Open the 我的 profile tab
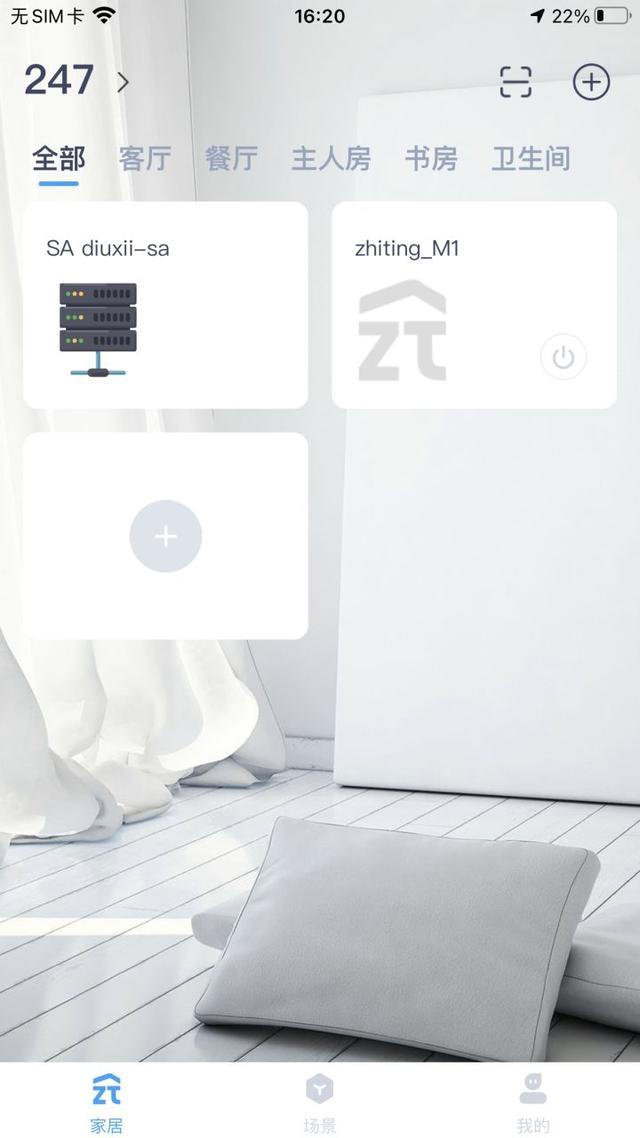Image resolution: width=640 pixels, height=1138 pixels. [533, 1103]
